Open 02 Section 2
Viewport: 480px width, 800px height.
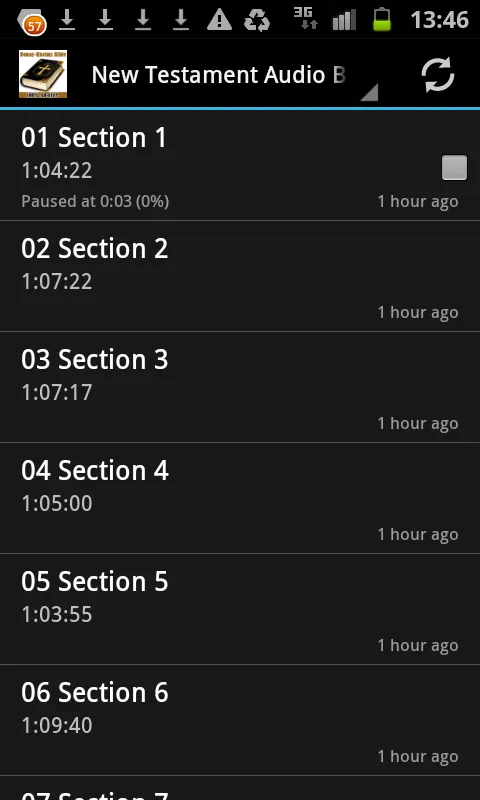pos(240,276)
